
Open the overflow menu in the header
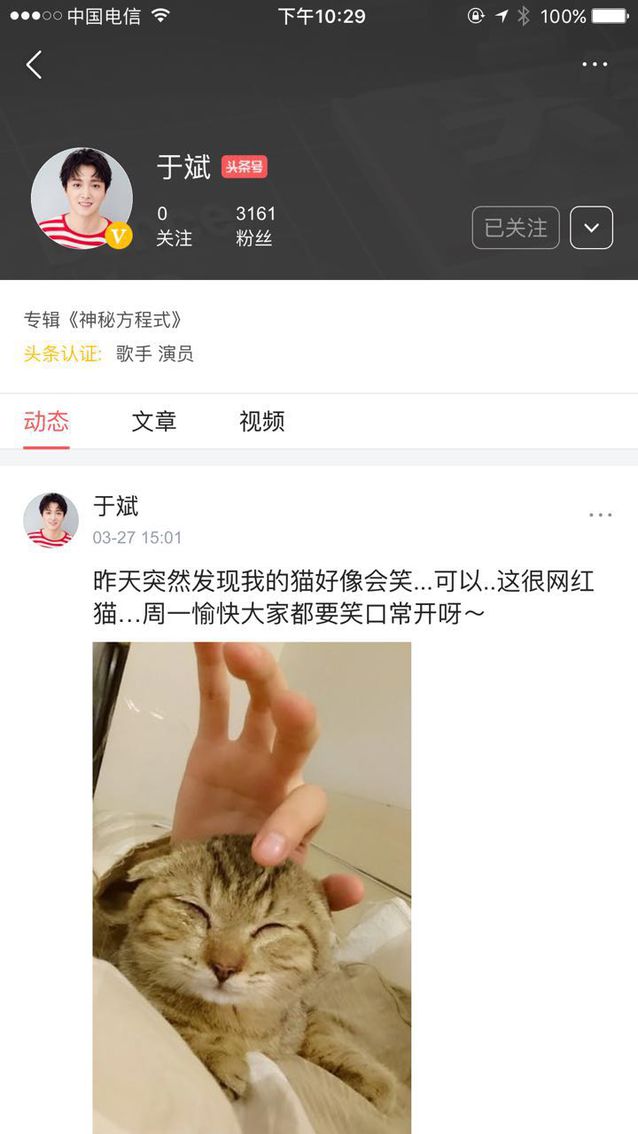point(594,65)
